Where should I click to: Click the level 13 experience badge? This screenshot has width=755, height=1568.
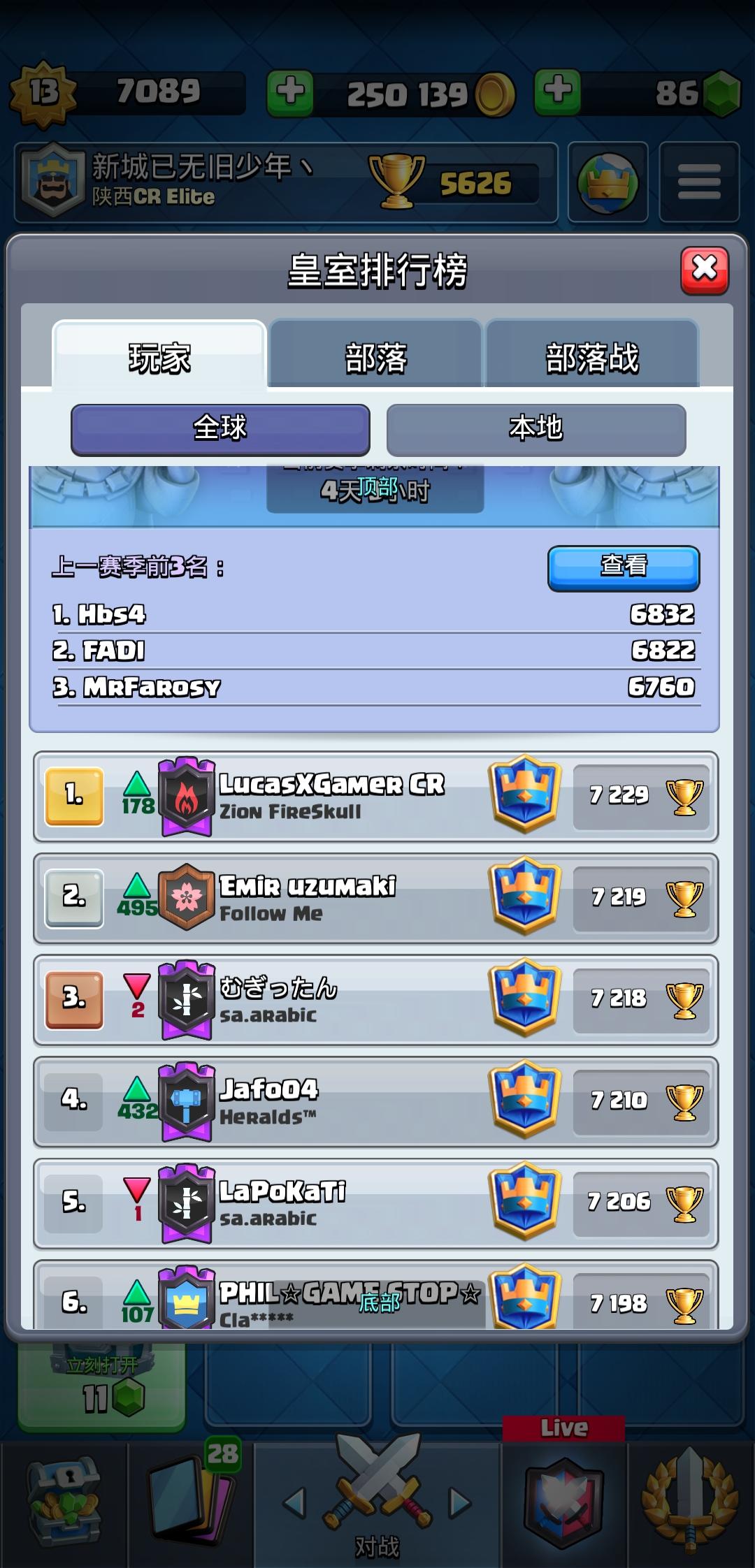43,89
